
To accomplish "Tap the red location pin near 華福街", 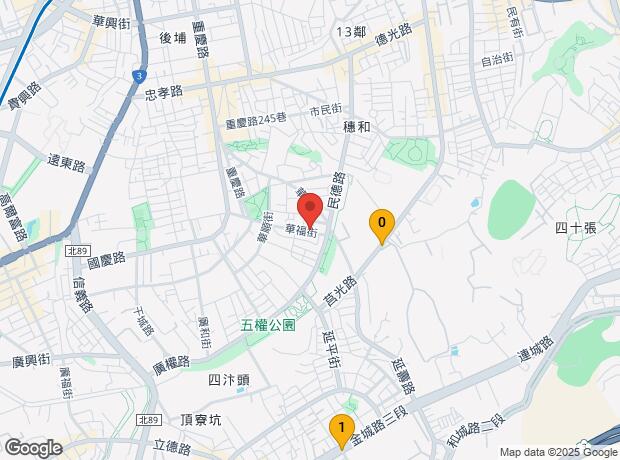I will point(310,209).
